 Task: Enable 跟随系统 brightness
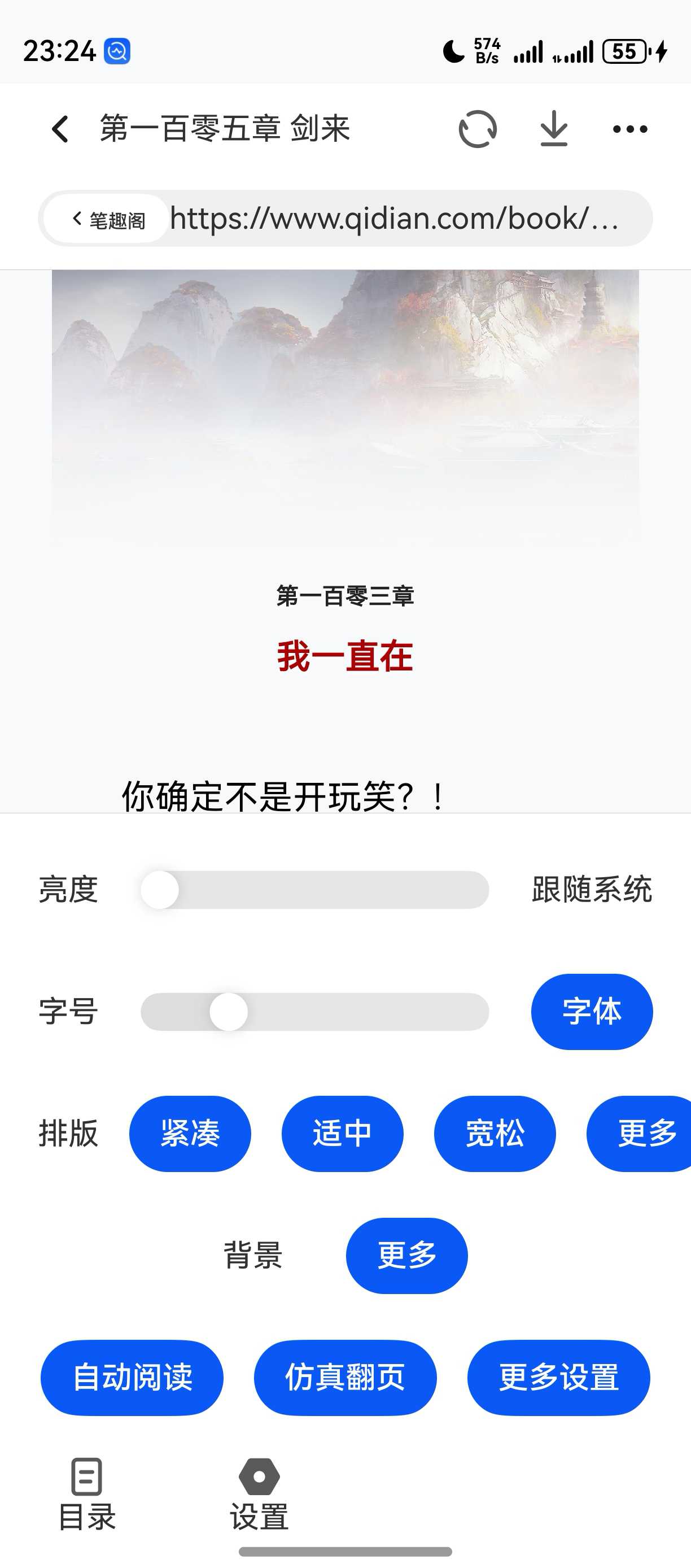591,890
